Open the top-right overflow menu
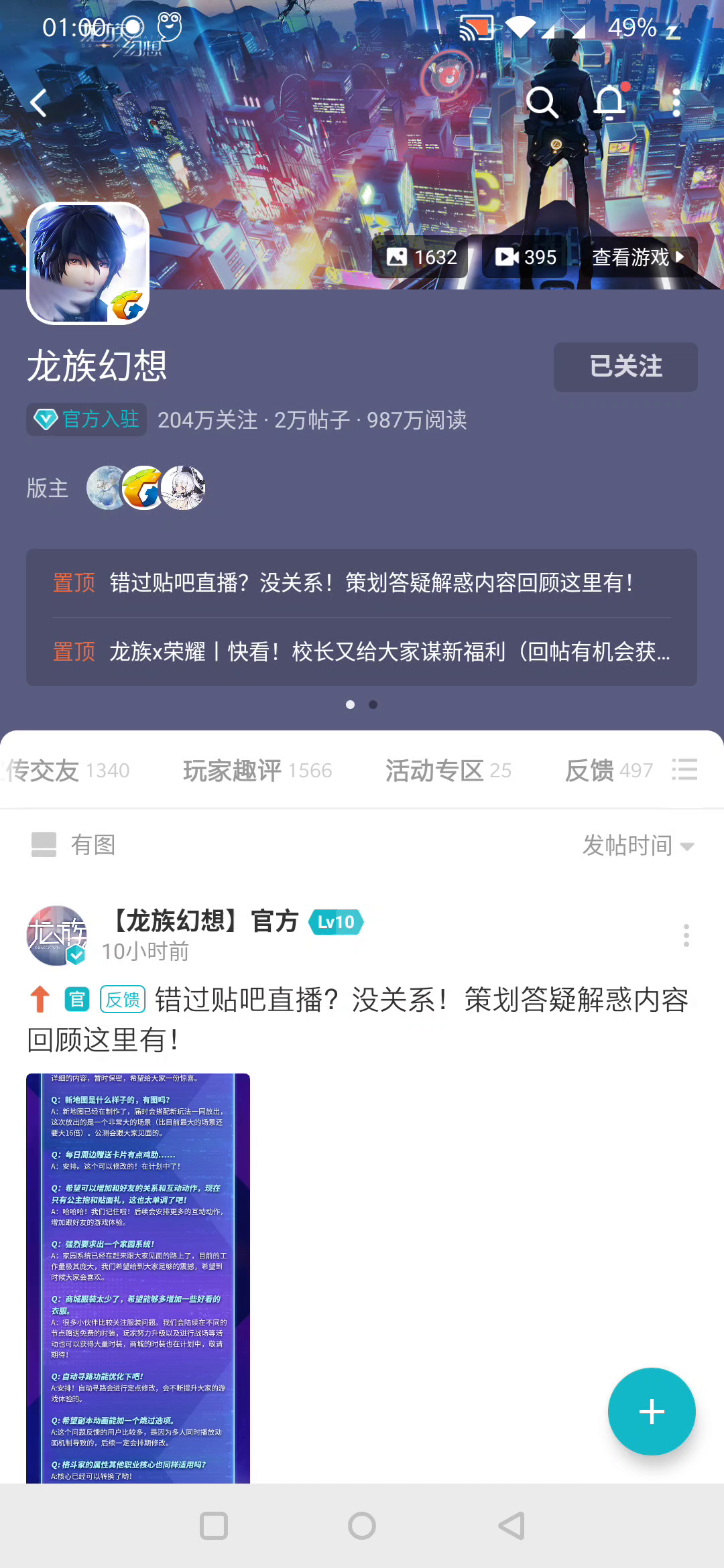 tap(676, 103)
